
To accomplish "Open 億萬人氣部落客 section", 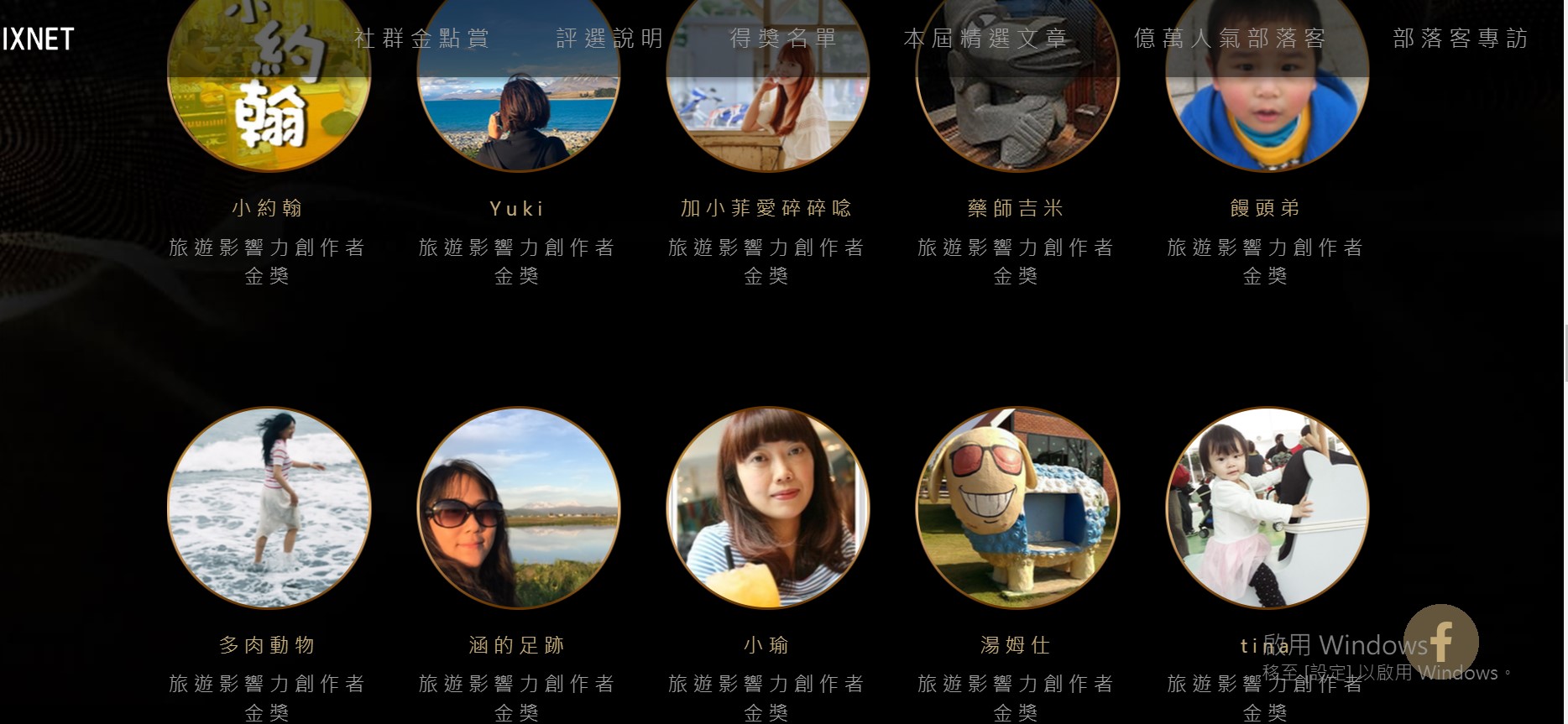I will [x=1231, y=39].
